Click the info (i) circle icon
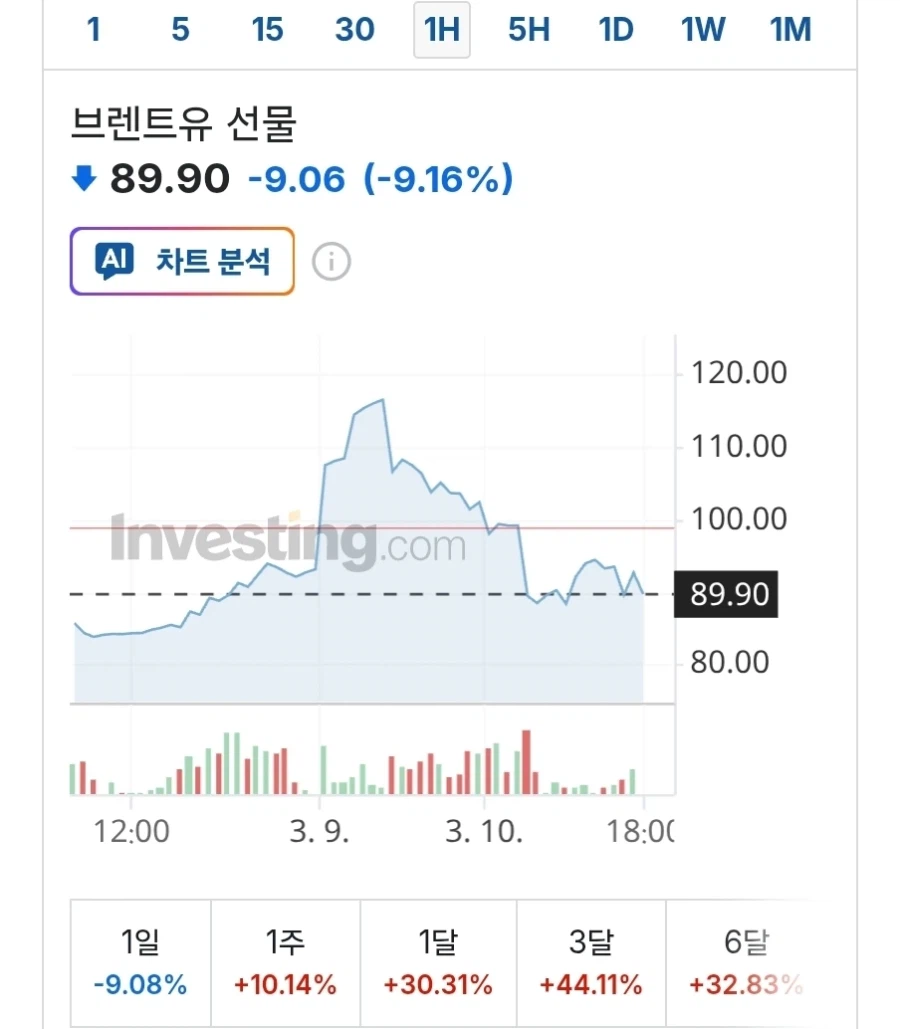This screenshot has width=900, height=1029. 330,260
